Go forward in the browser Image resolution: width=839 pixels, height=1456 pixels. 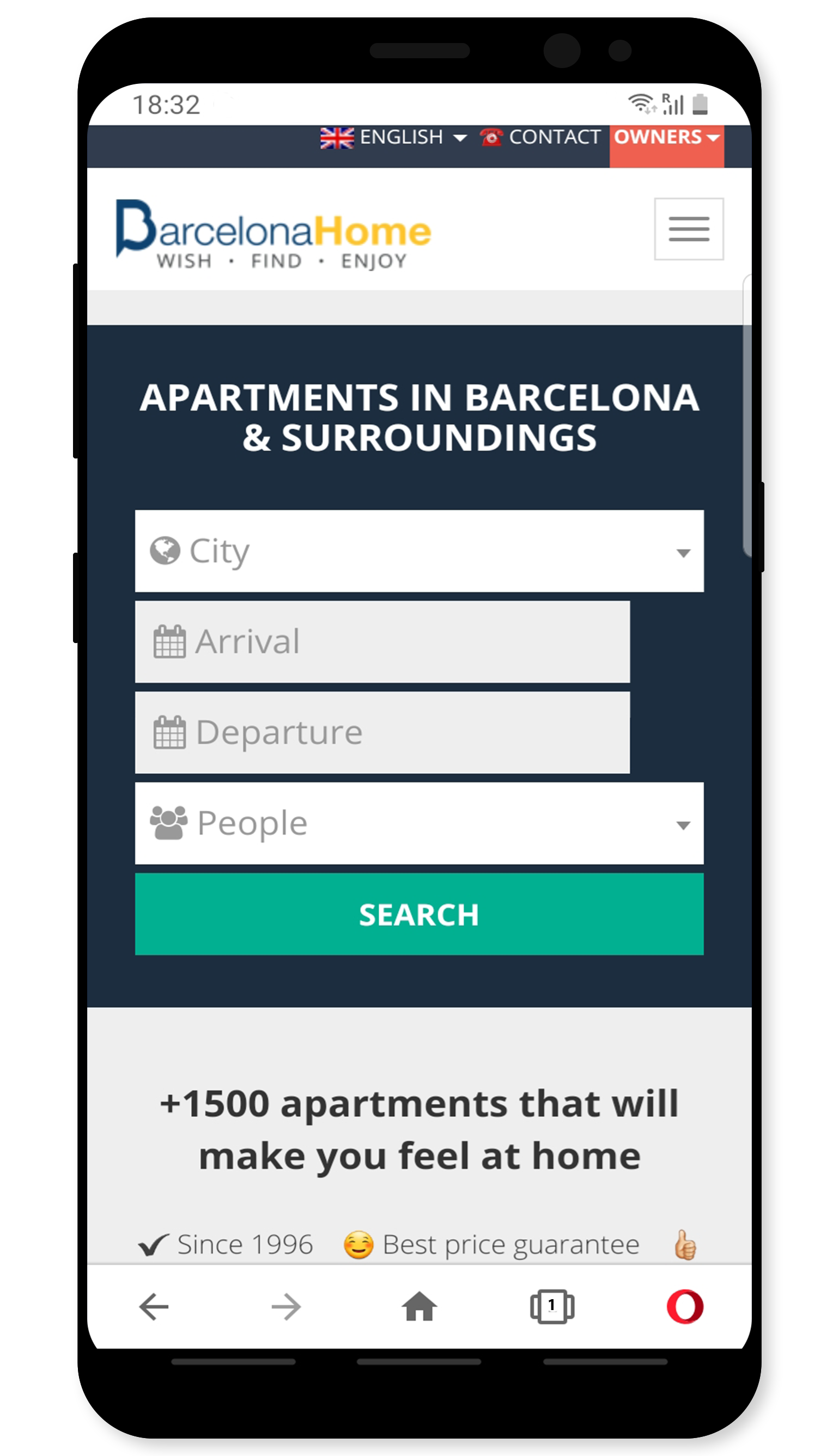tap(287, 1306)
